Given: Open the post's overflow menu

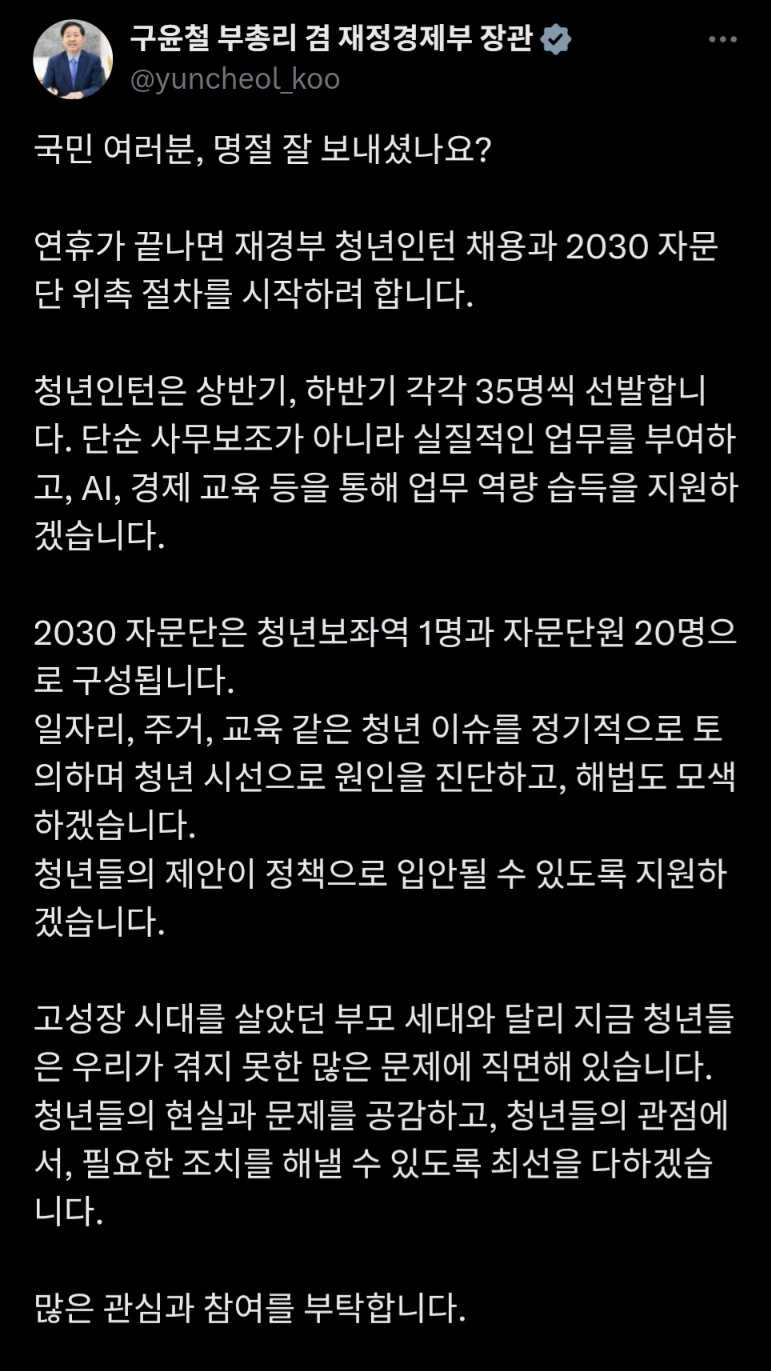Looking at the screenshot, I should click(x=722, y=40).
